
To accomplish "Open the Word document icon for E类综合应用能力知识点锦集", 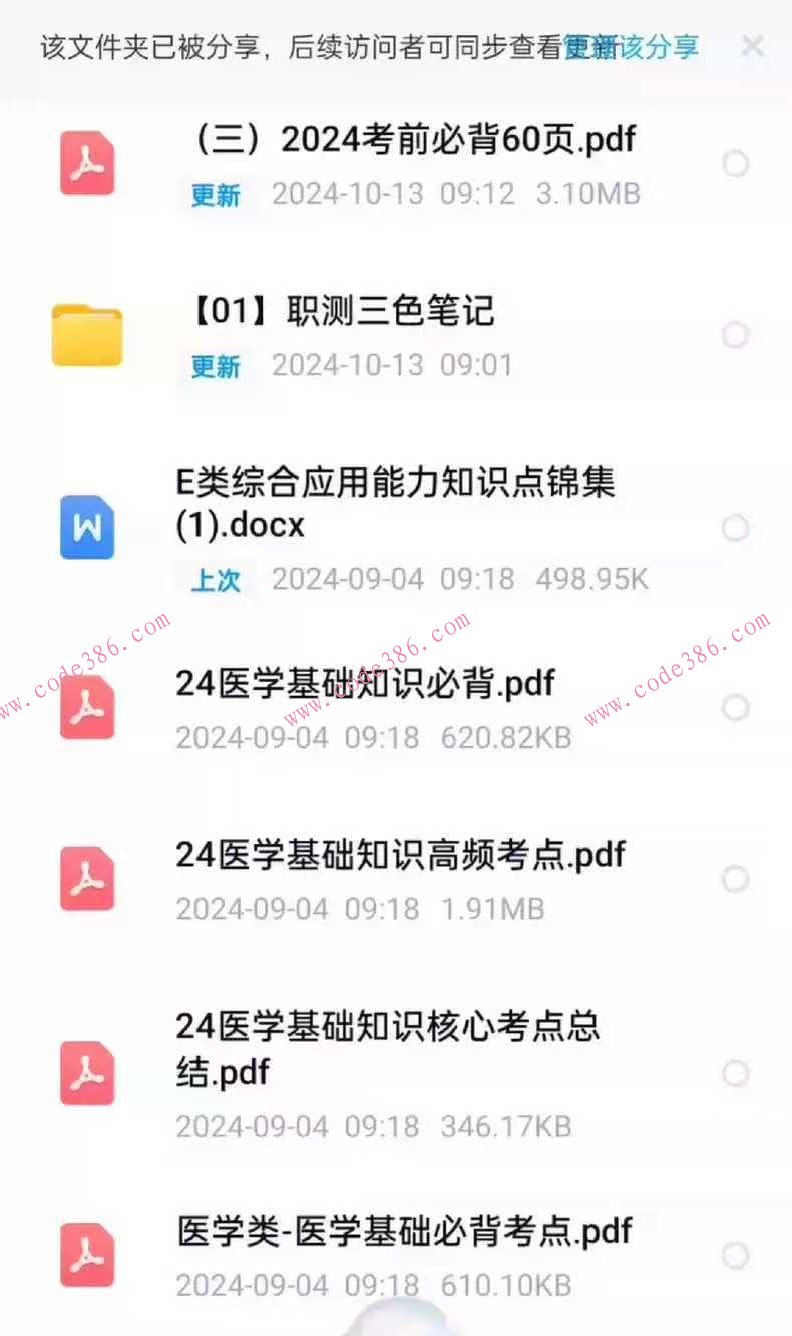I will pyautogui.click(x=86, y=527).
